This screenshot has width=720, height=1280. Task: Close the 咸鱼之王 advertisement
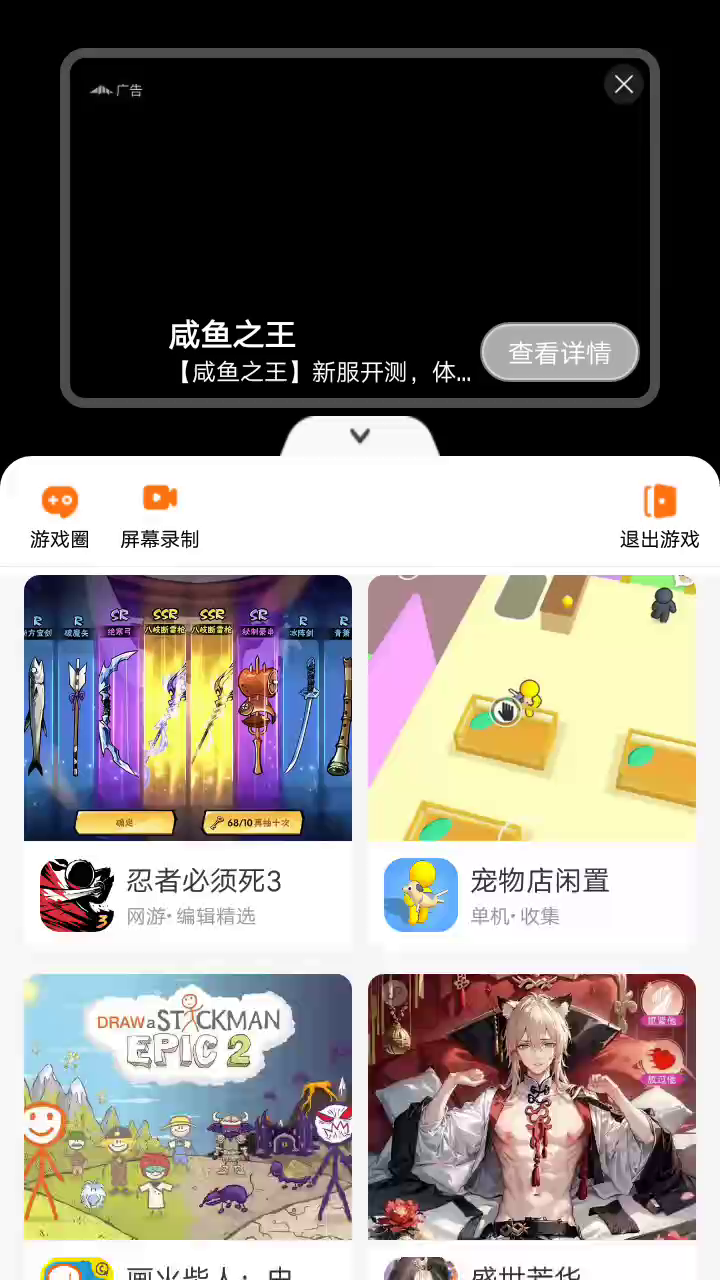[624, 85]
